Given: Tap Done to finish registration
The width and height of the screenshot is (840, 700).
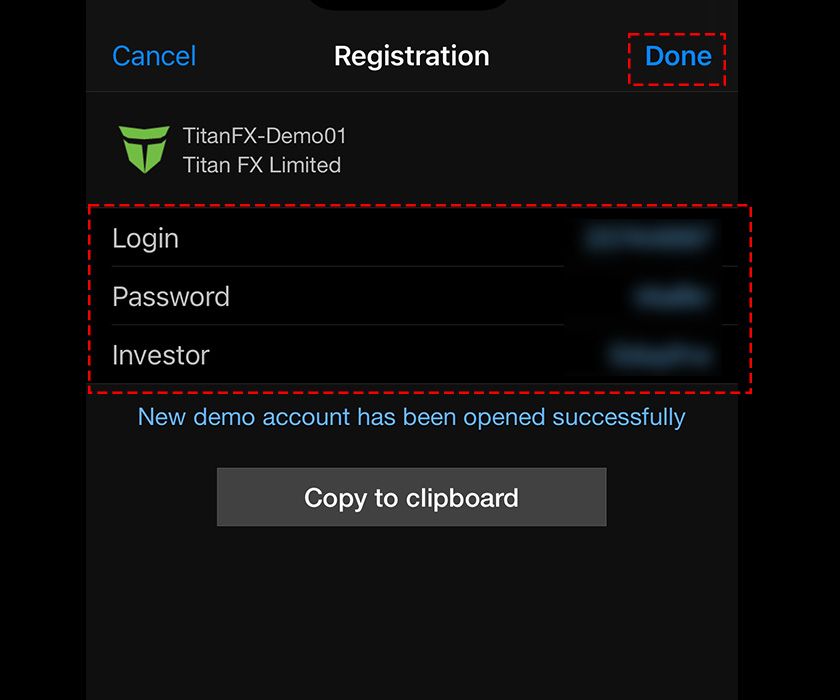Looking at the screenshot, I should 677,57.
